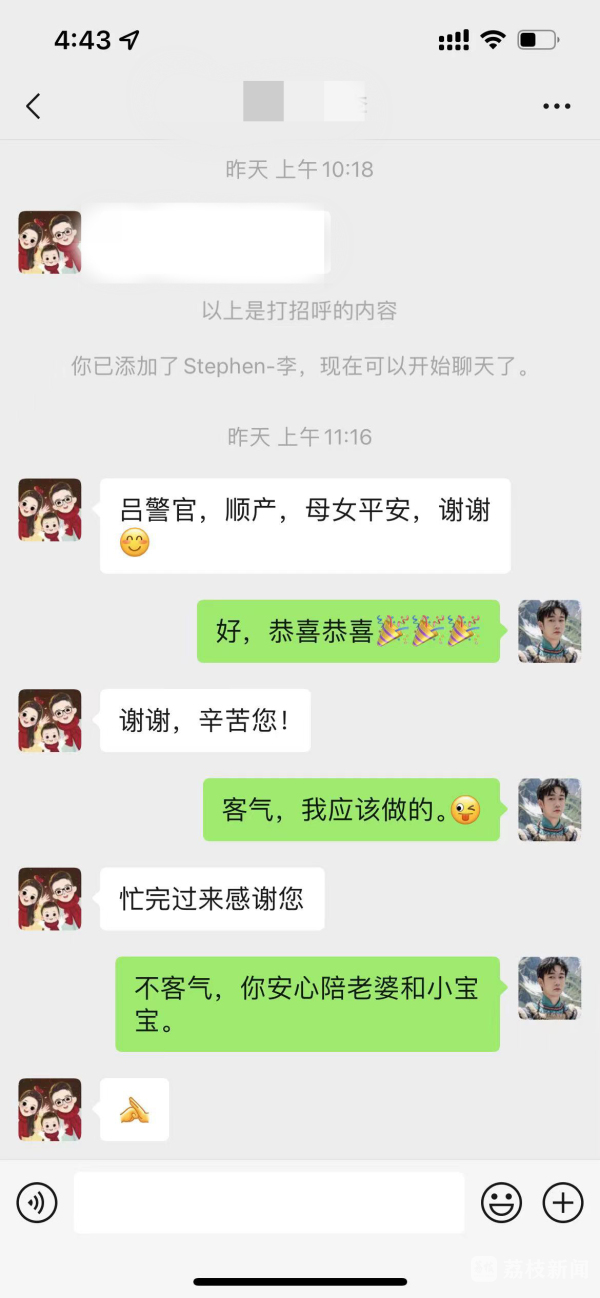
Task: Open contact avatar beside 吕警官，顺产 message
Action: click(x=49, y=510)
